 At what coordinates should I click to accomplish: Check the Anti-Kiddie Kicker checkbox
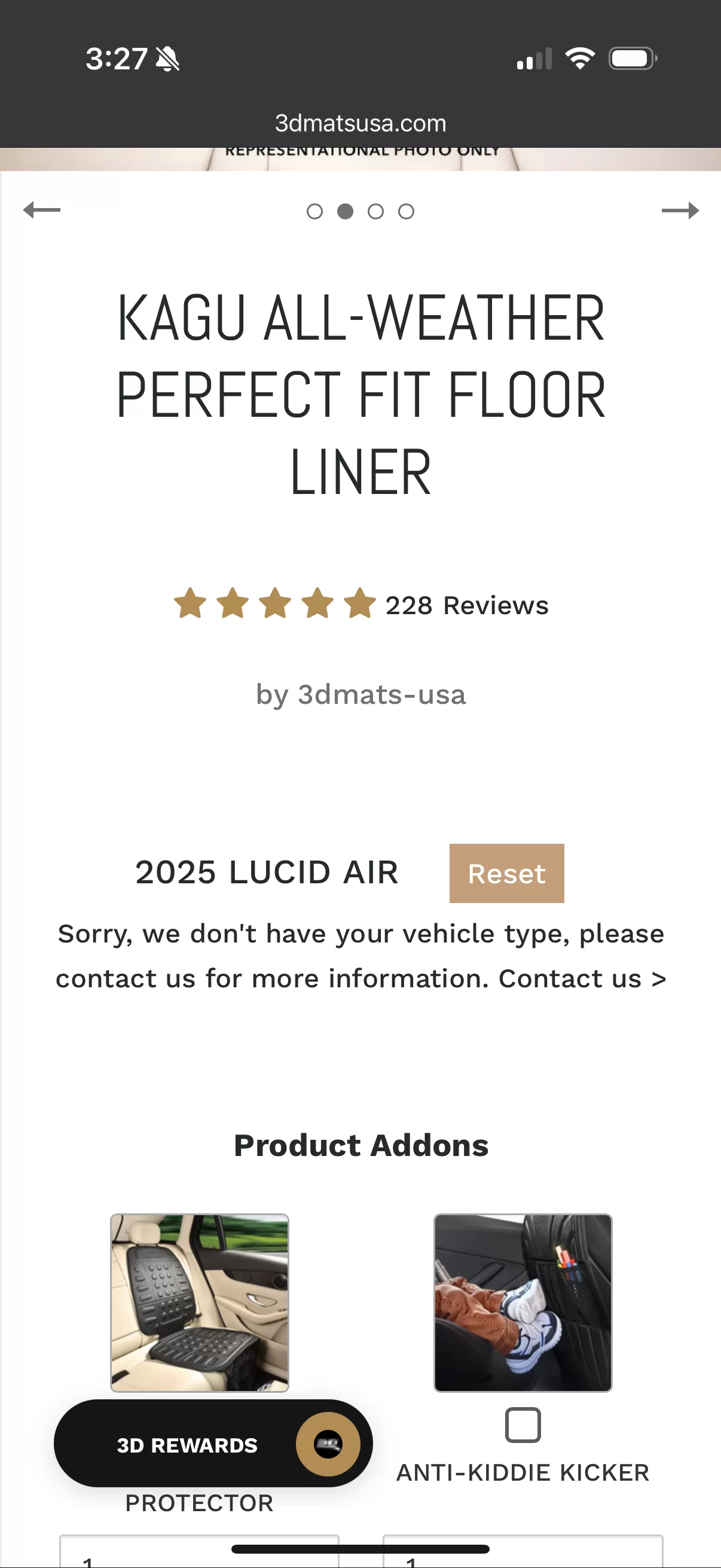[x=523, y=1425]
